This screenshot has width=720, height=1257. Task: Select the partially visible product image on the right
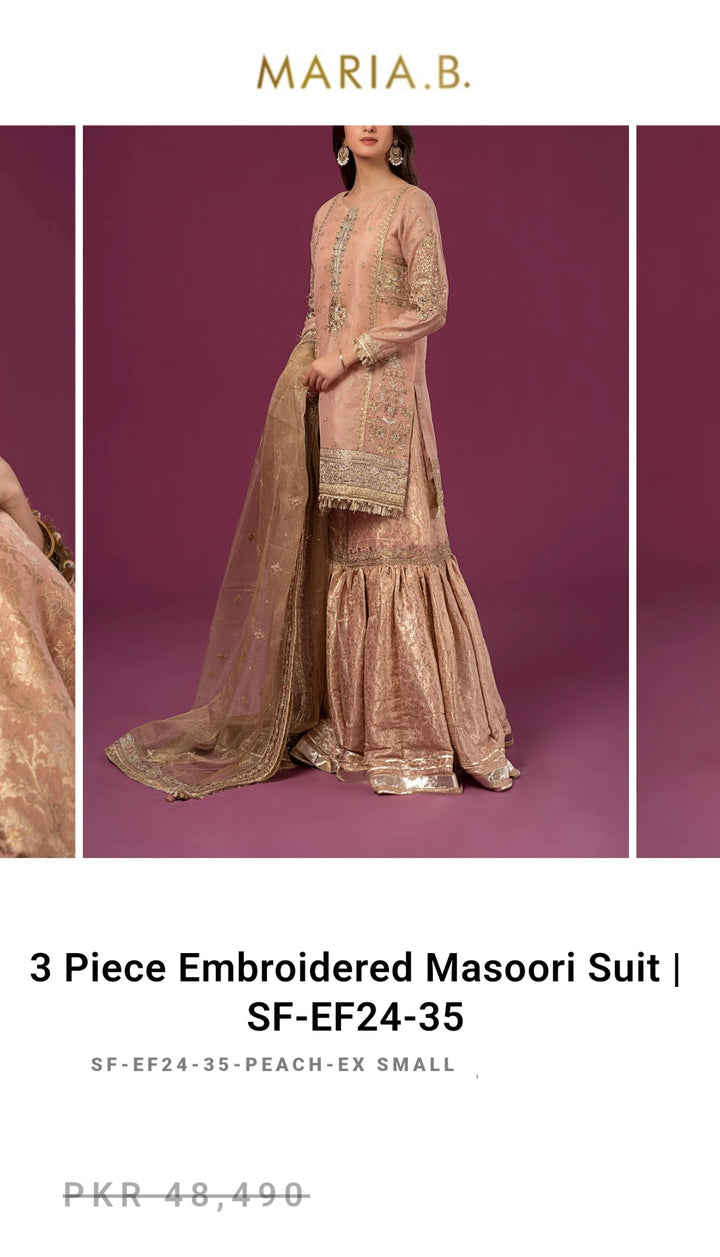(678, 491)
